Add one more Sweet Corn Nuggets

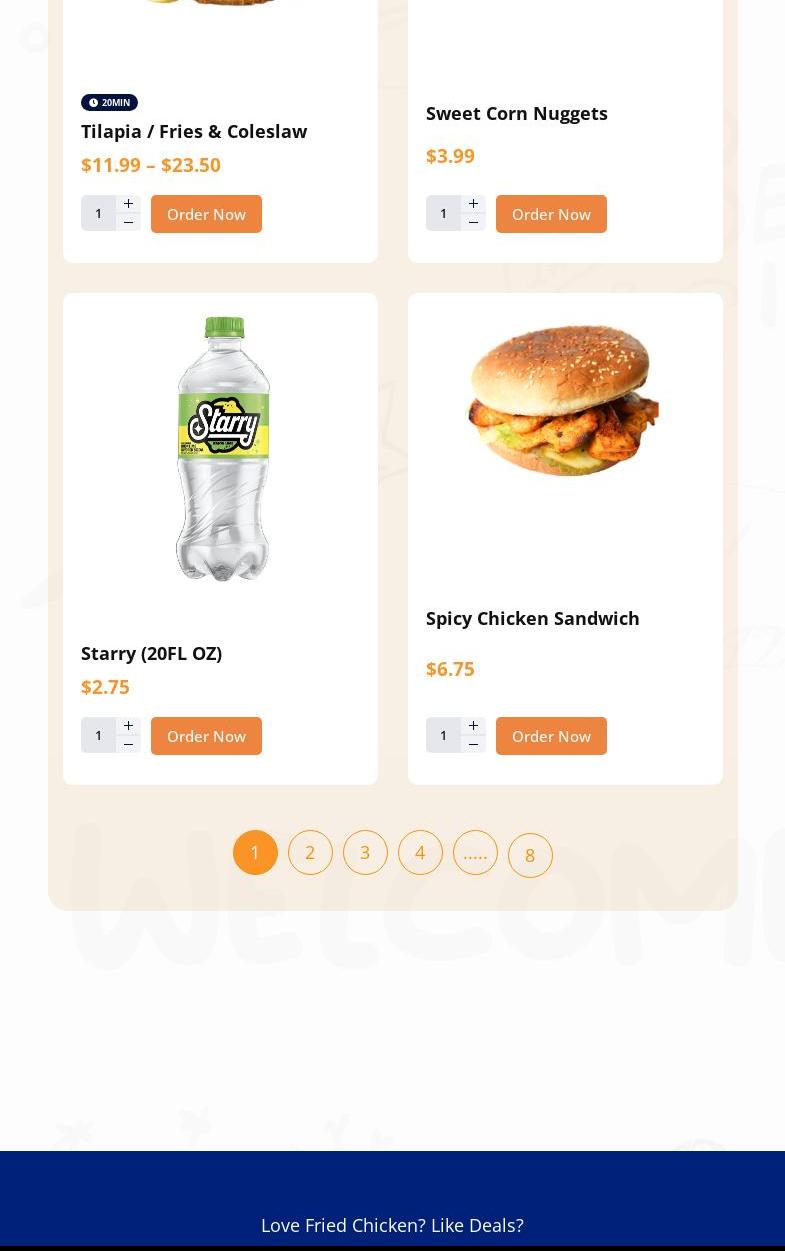click(x=473, y=204)
